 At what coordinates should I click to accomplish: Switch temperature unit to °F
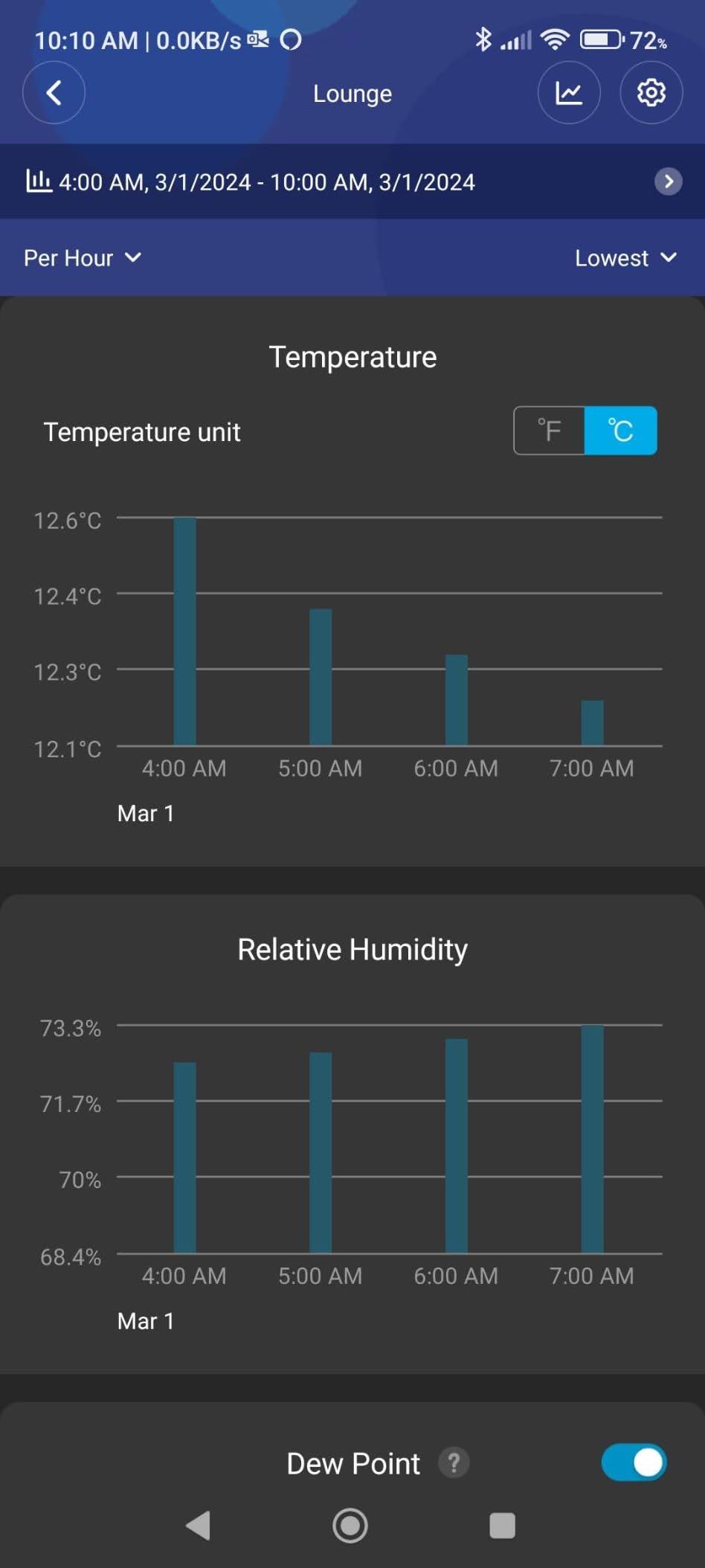tap(550, 431)
